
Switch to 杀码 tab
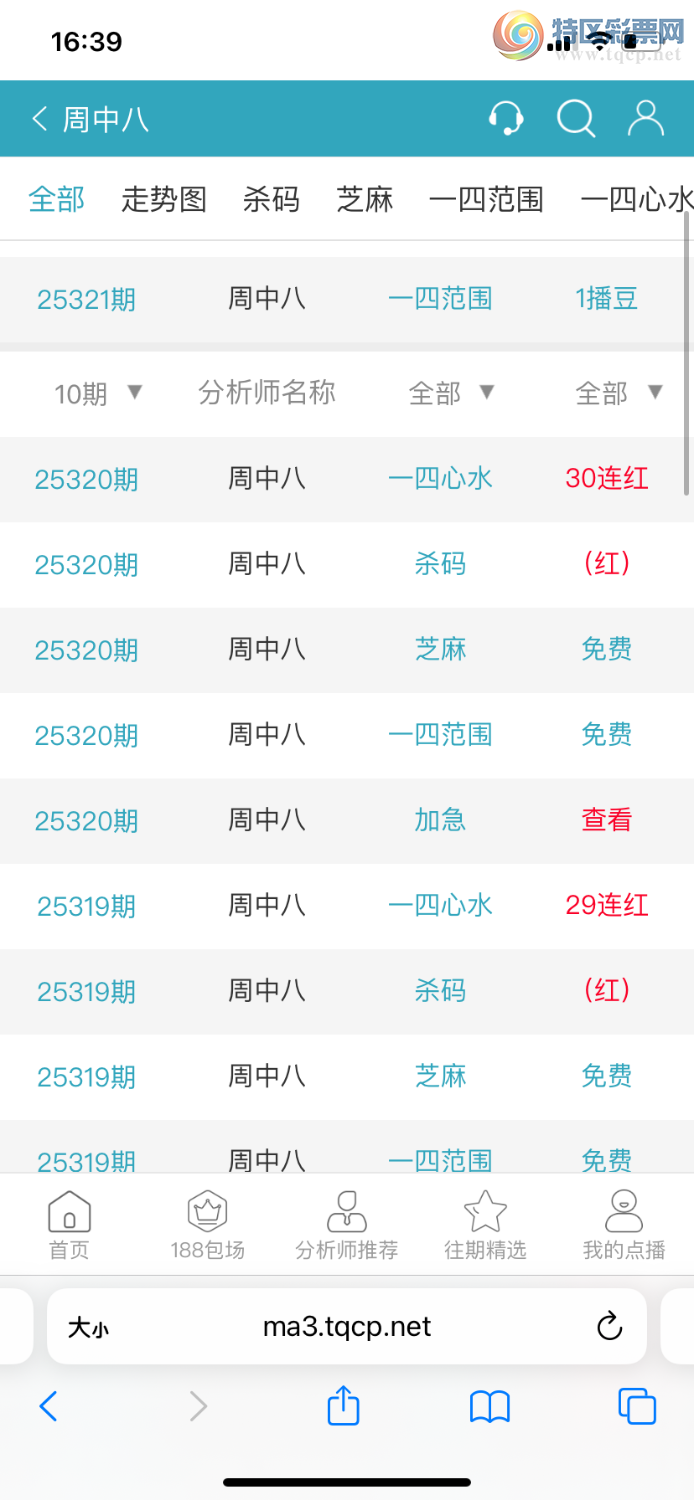click(x=271, y=199)
